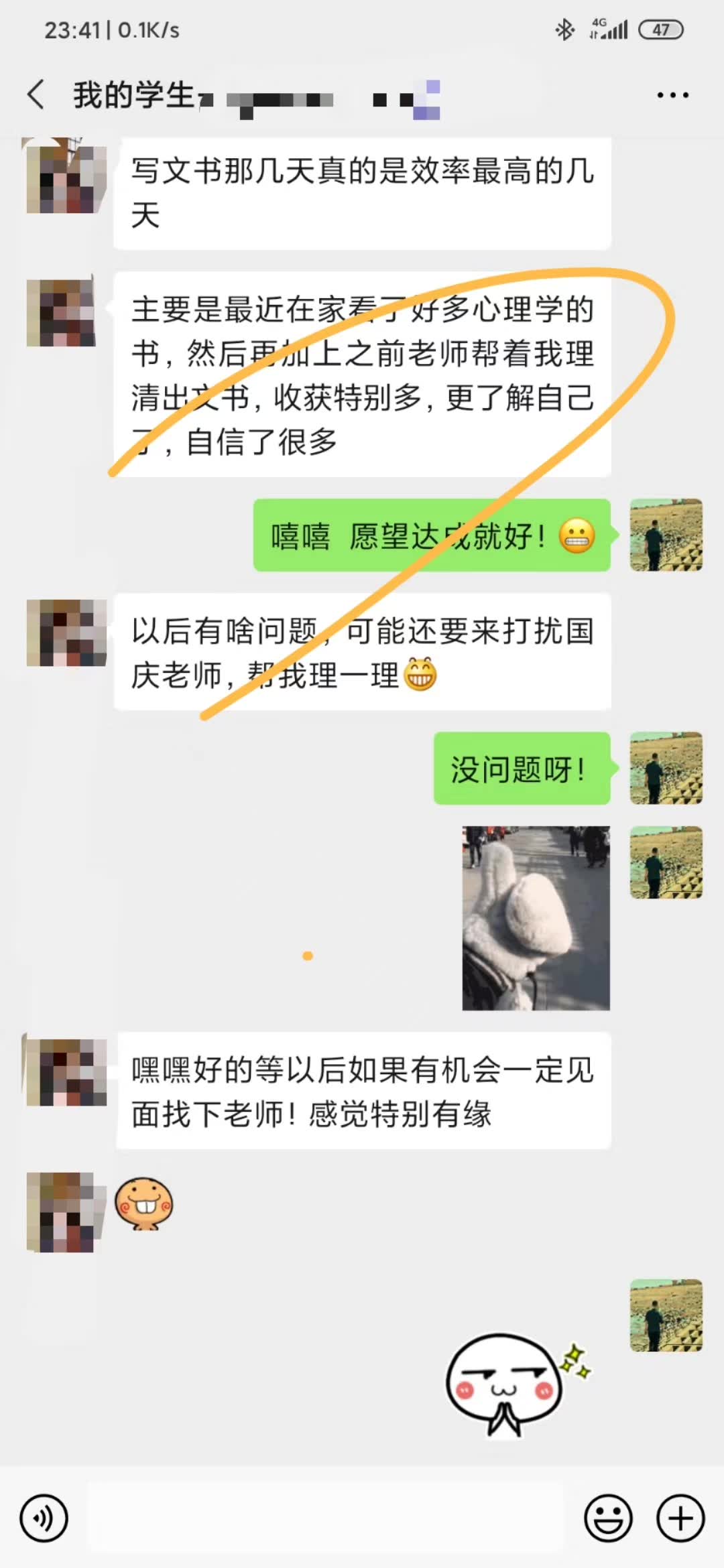Go back from the chat
724x1568 pixels.
click(36, 94)
